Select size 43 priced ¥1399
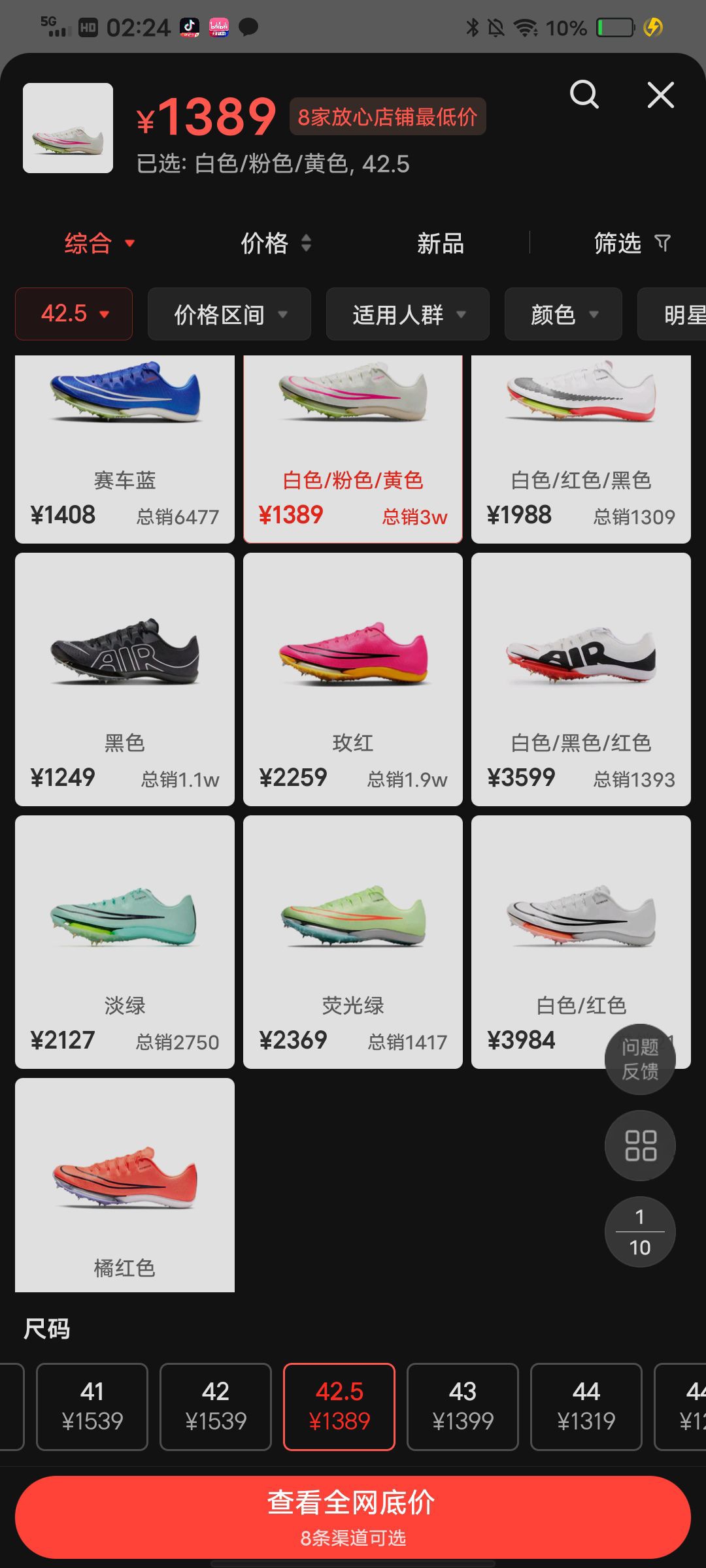This screenshot has width=706, height=1568. click(x=462, y=1407)
